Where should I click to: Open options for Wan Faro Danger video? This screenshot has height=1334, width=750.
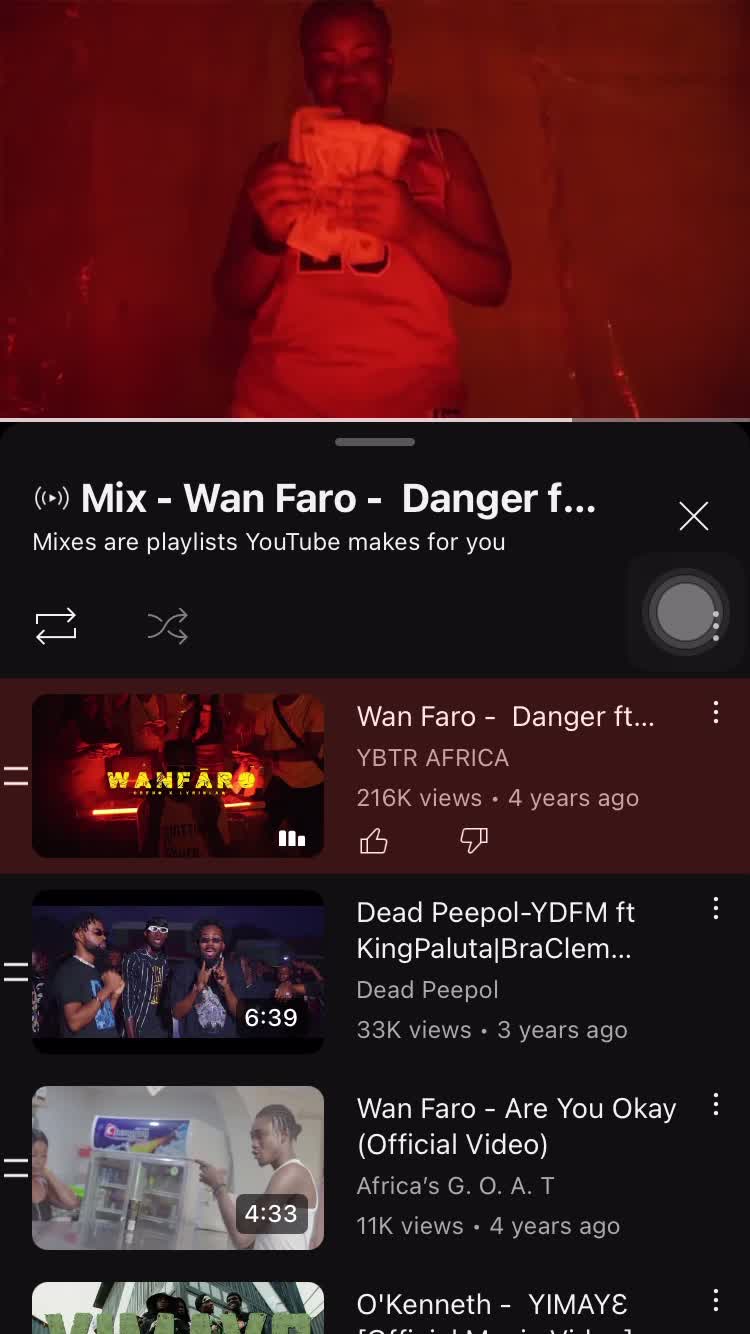point(716,713)
